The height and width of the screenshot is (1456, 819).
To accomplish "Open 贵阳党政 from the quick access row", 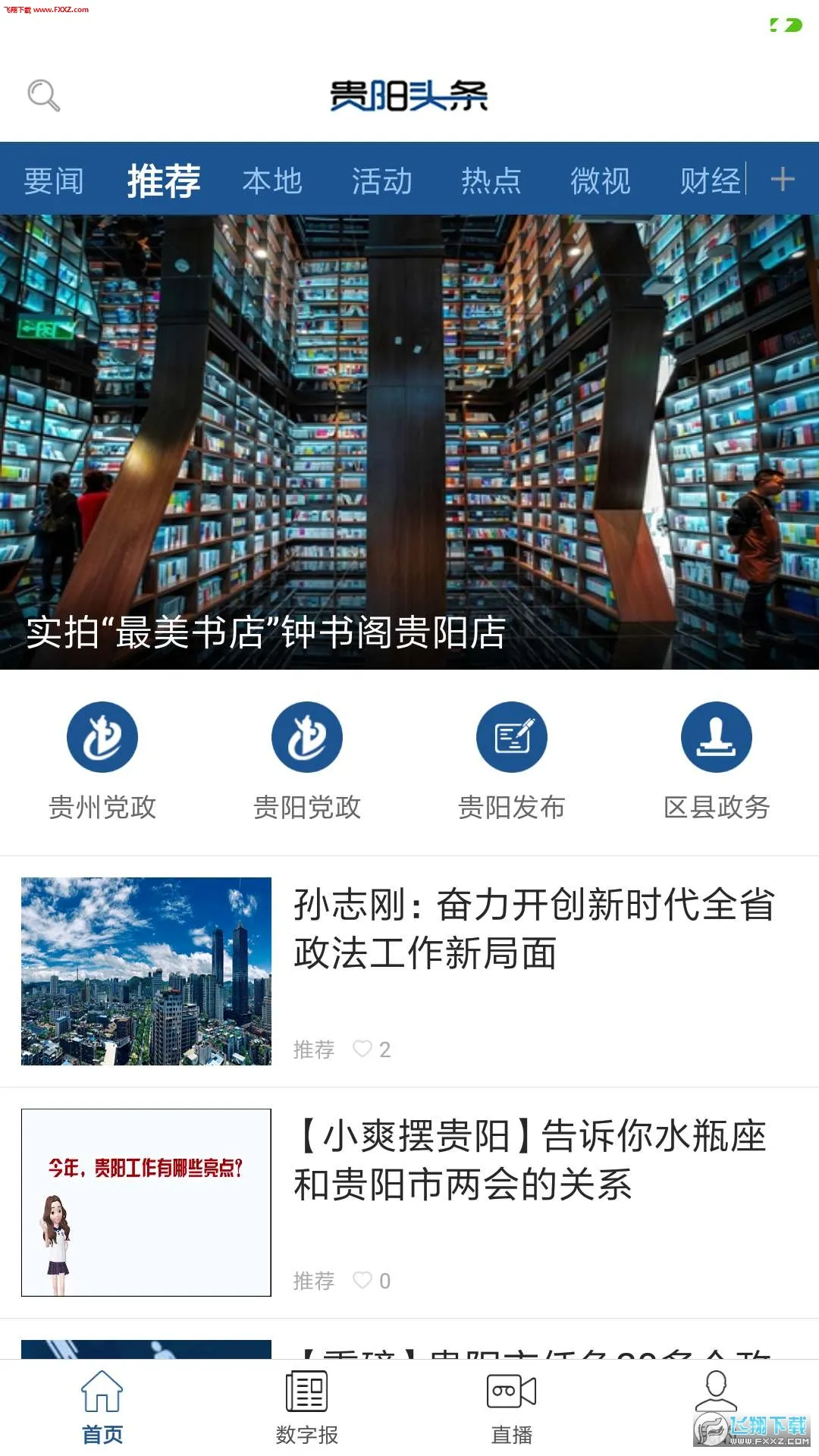I will coord(306,736).
